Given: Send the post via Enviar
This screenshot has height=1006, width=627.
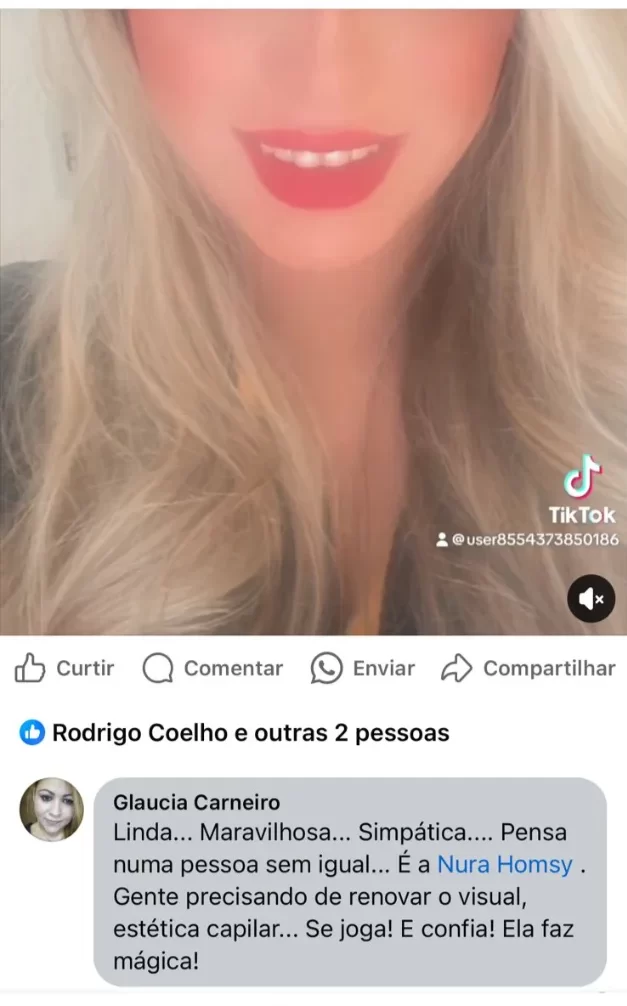Looking at the screenshot, I should click(x=363, y=668).
